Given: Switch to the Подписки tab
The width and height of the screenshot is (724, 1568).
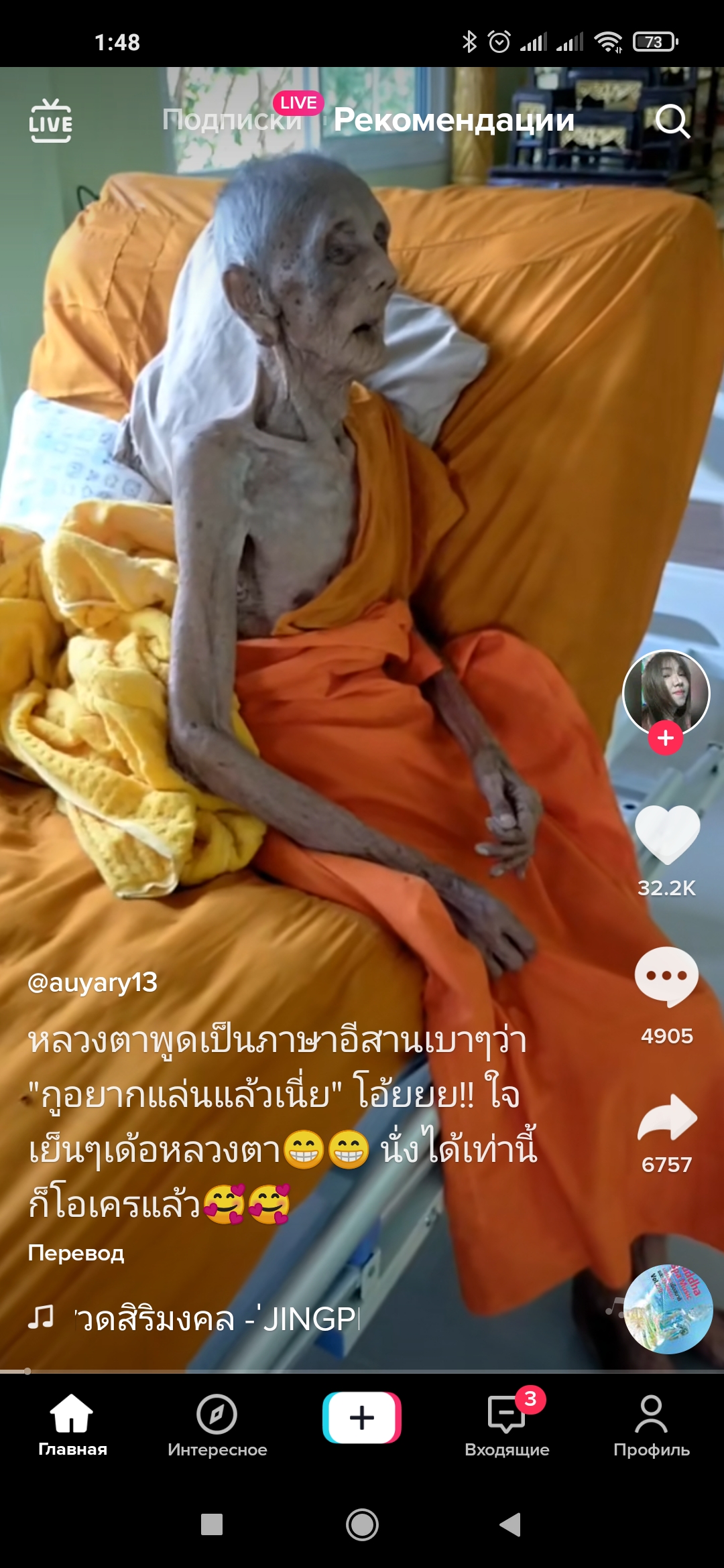Looking at the screenshot, I should (231, 120).
